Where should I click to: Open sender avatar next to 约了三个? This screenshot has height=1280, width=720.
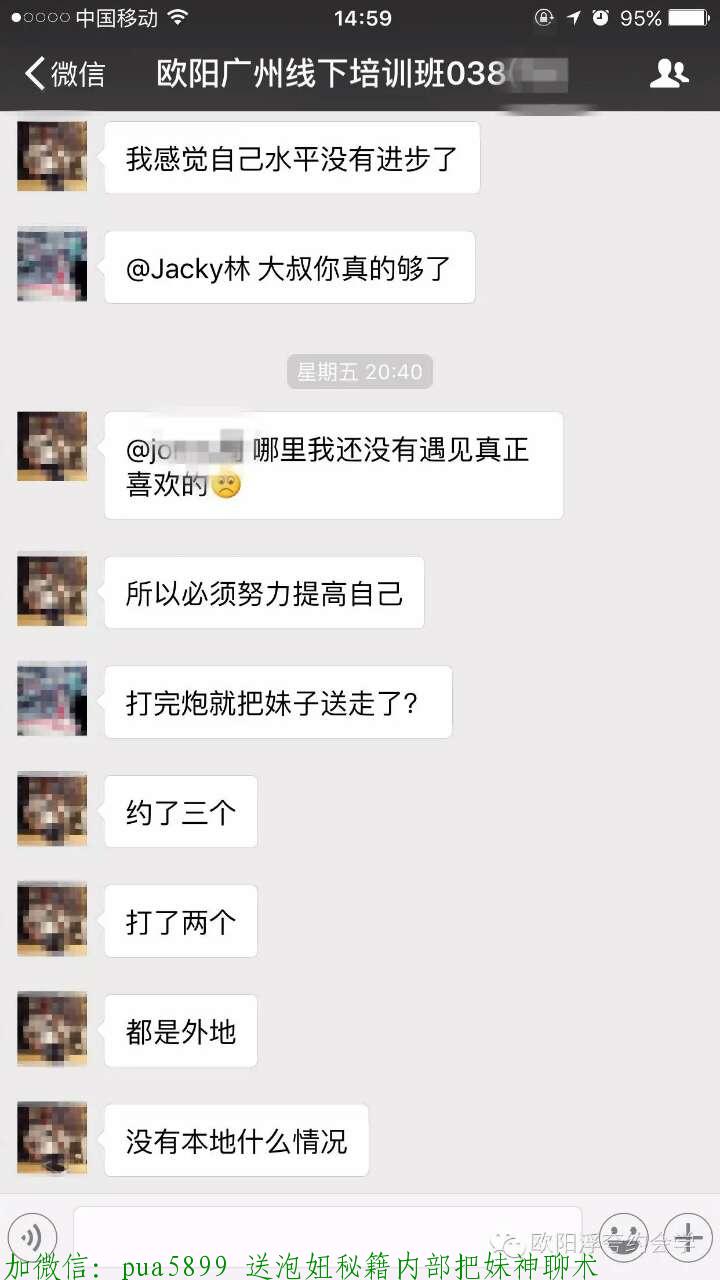coord(51,810)
